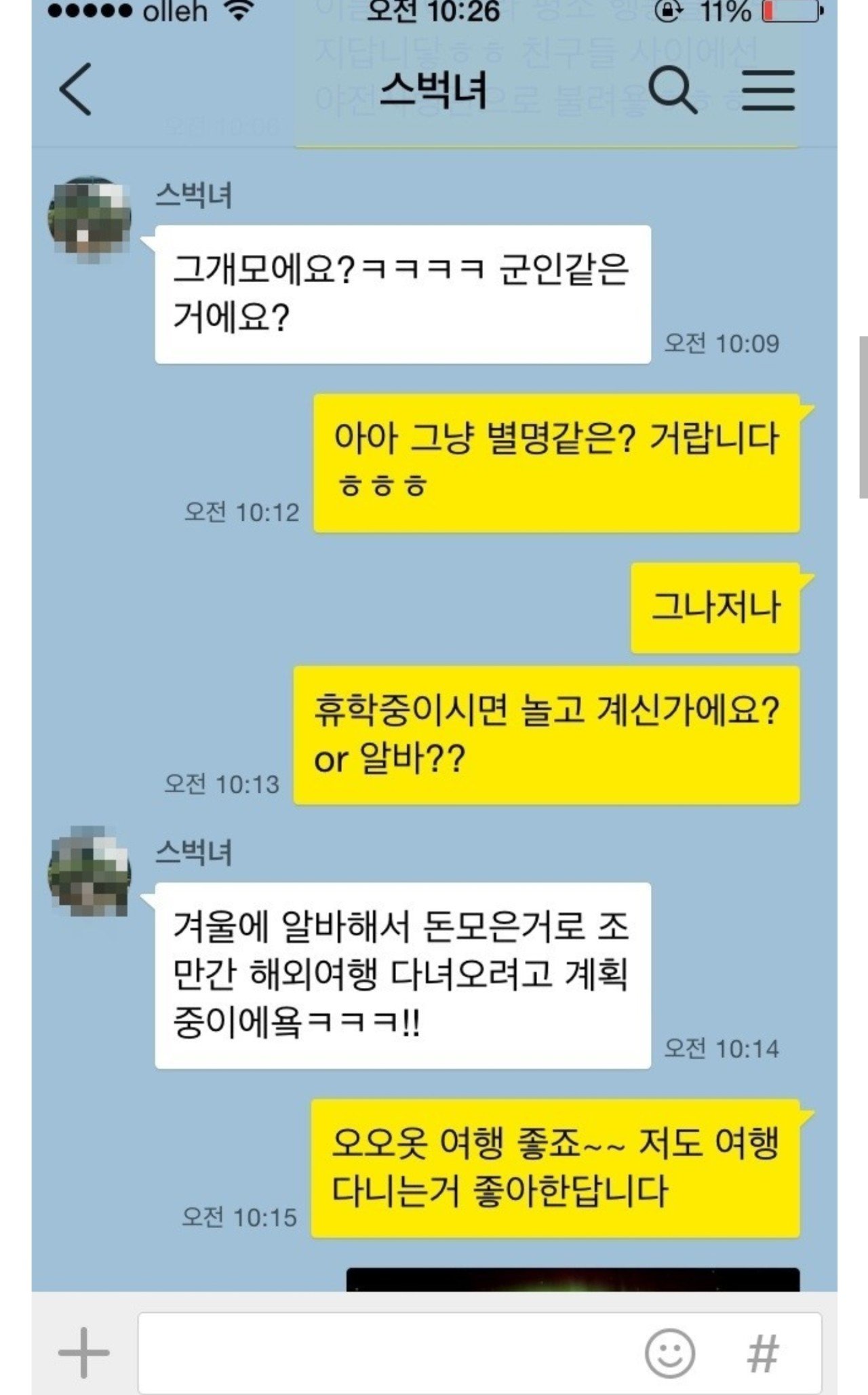Open the emoticon picker
868x1395 pixels.
point(669,1352)
